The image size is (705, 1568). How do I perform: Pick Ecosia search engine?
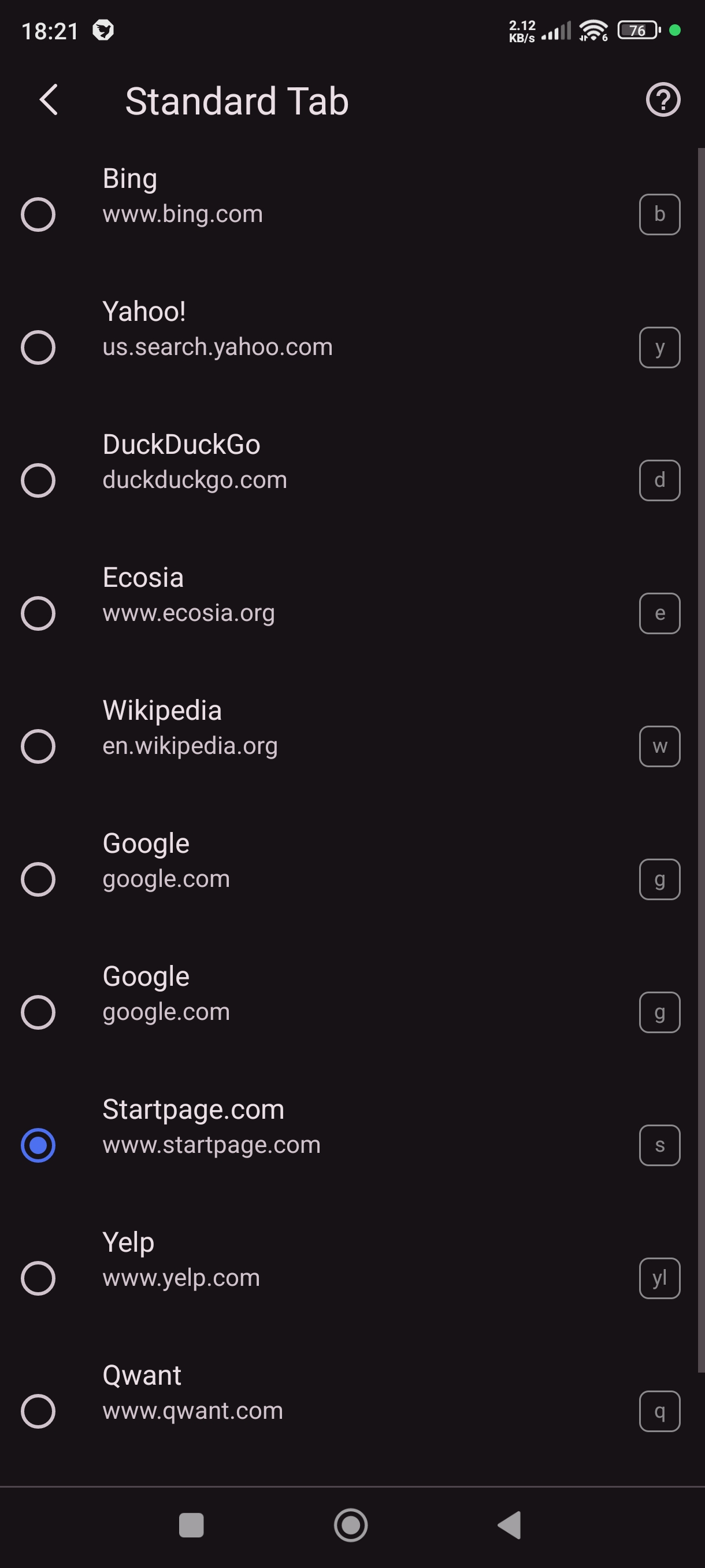pos(352,596)
